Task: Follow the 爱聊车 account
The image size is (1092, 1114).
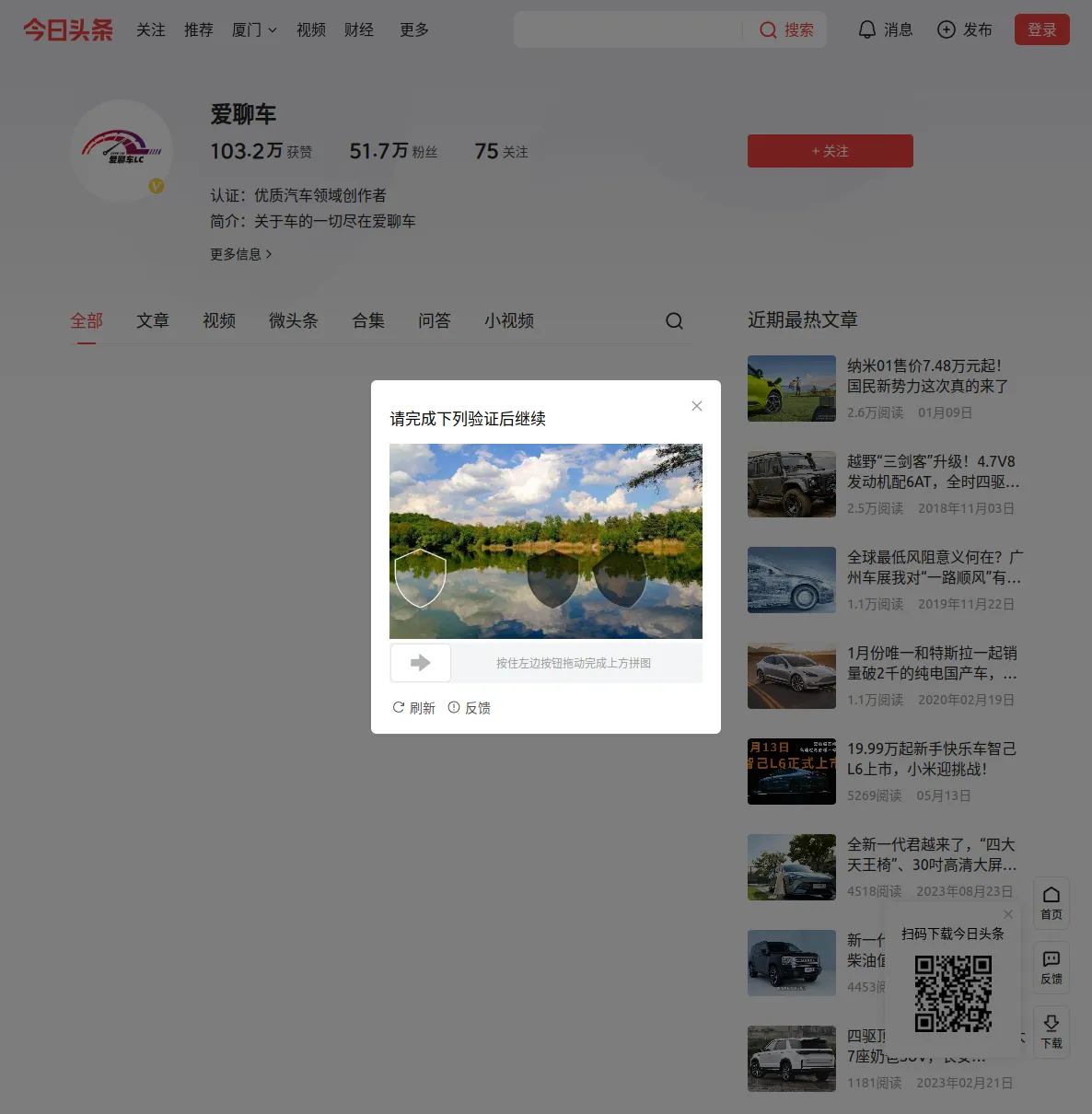Action: (x=830, y=151)
